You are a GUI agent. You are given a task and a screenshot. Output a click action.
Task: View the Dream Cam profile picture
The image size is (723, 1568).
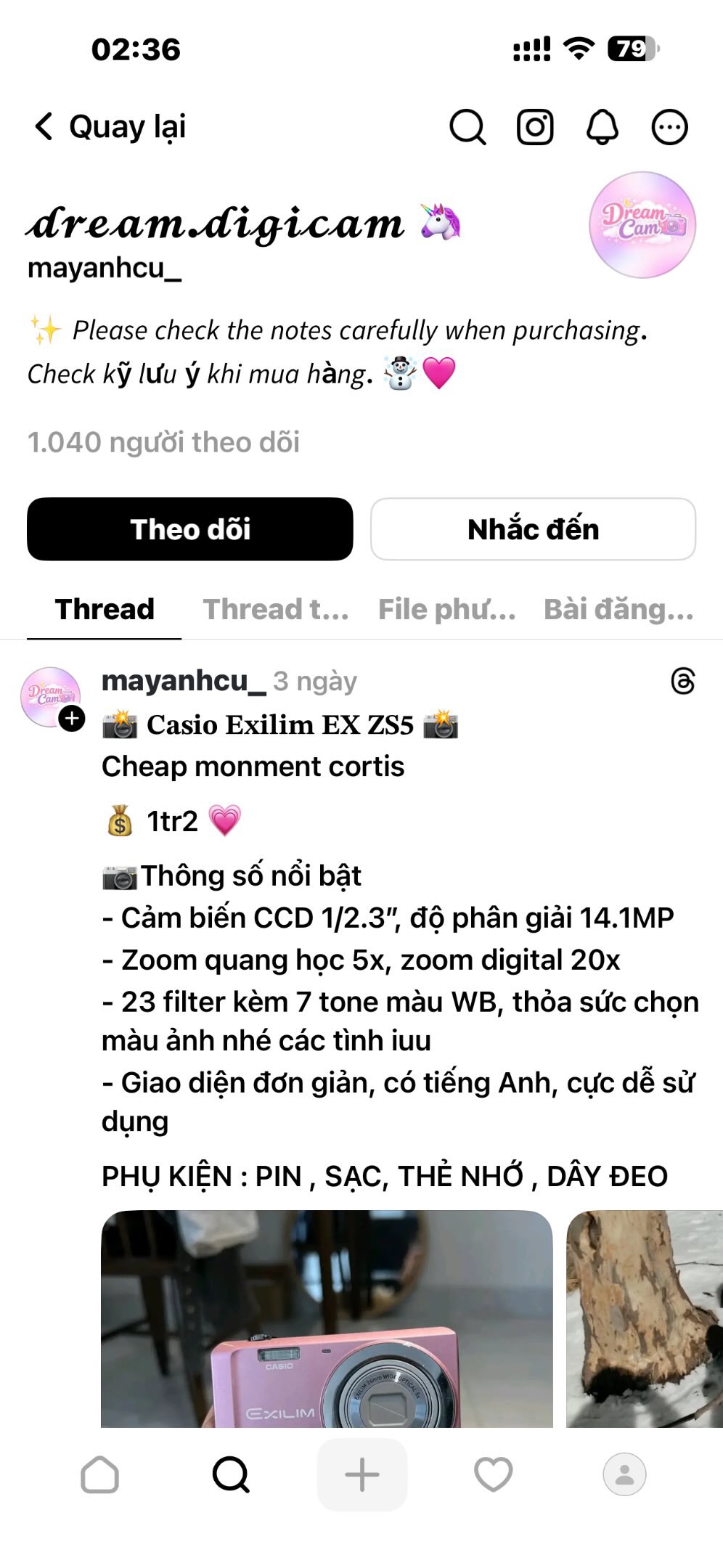pos(642,225)
